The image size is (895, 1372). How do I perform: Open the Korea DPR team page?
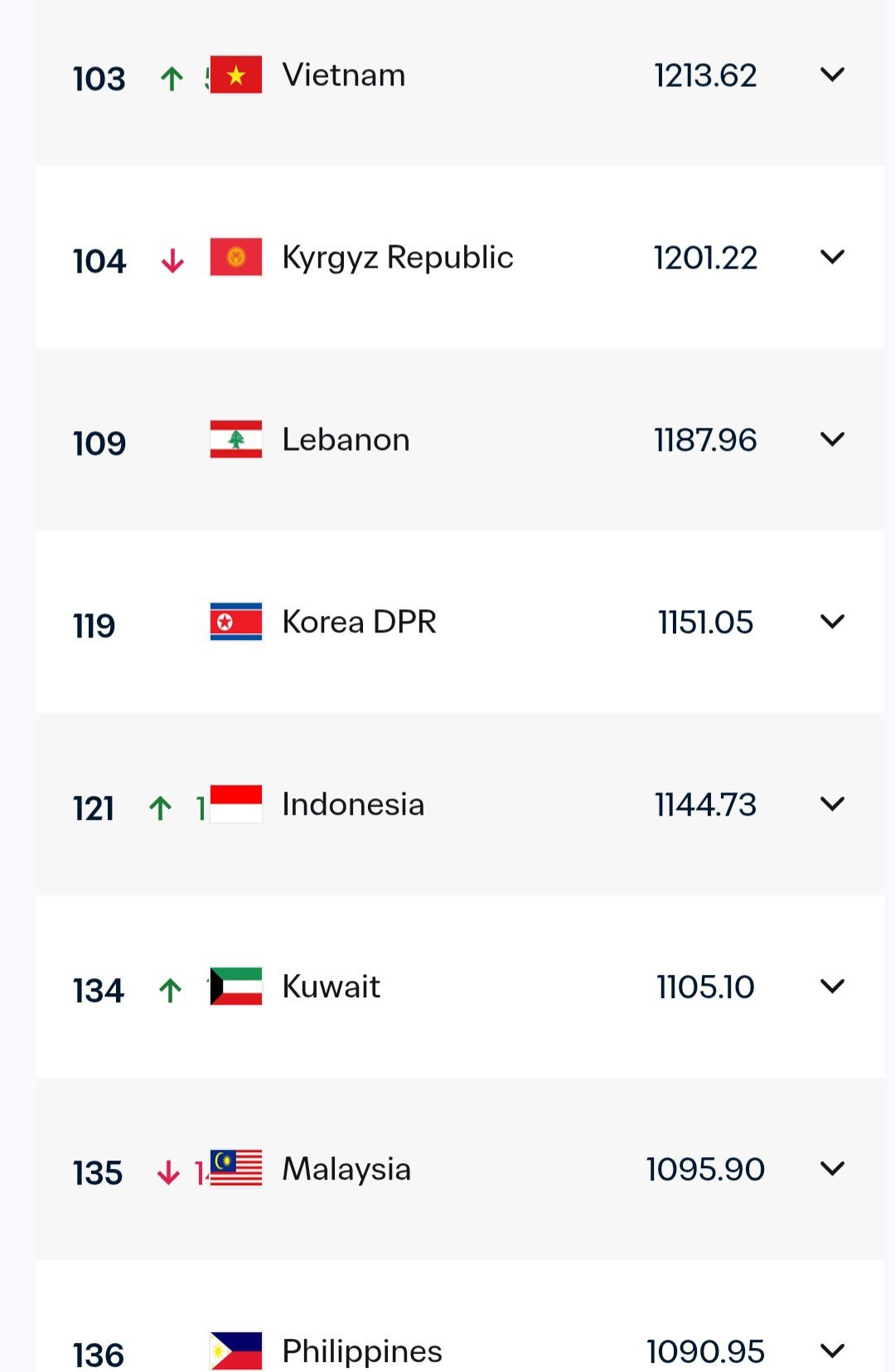point(359,622)
